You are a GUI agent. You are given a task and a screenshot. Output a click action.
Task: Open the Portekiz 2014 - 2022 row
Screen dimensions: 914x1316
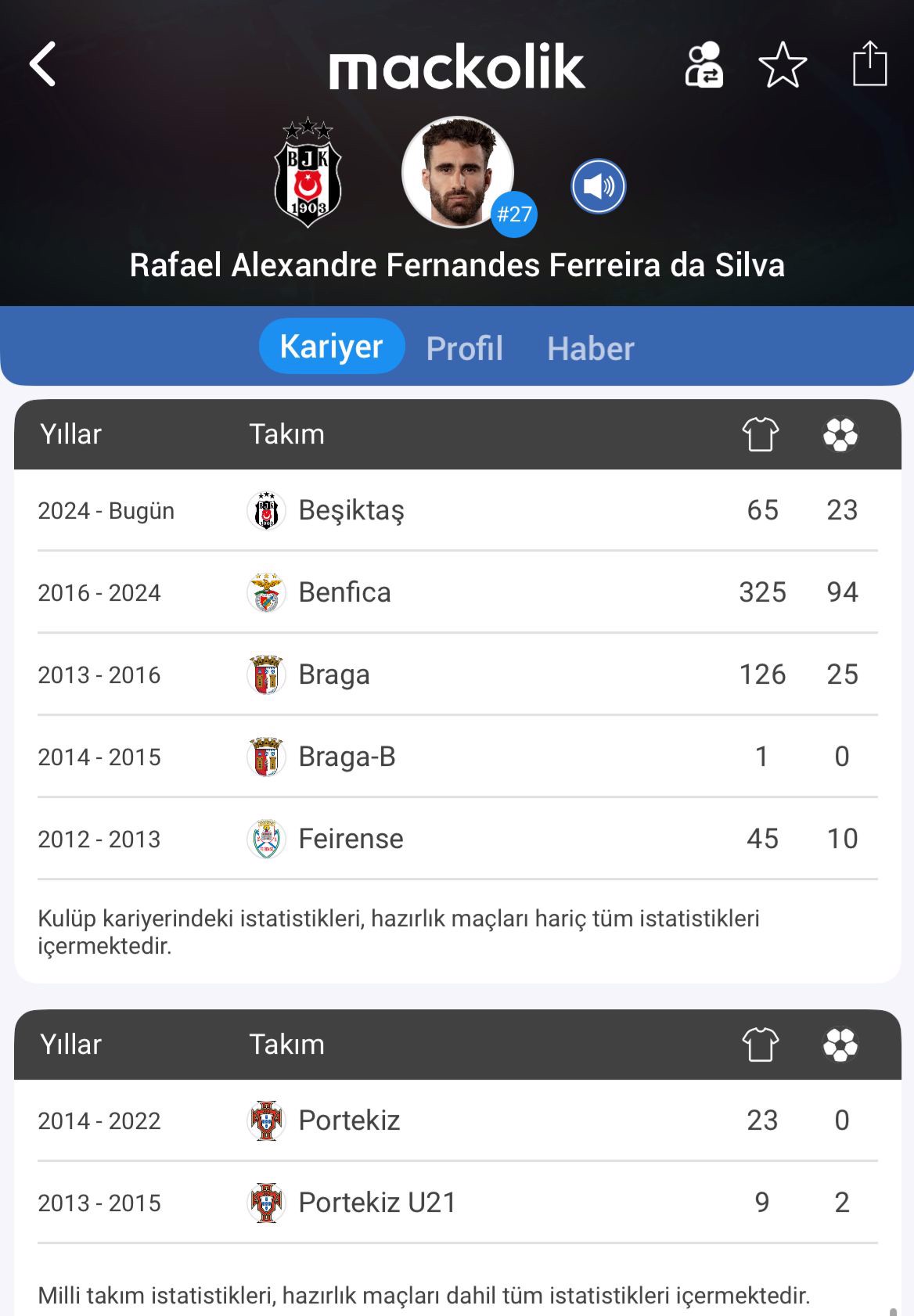tap(457, 1120)
